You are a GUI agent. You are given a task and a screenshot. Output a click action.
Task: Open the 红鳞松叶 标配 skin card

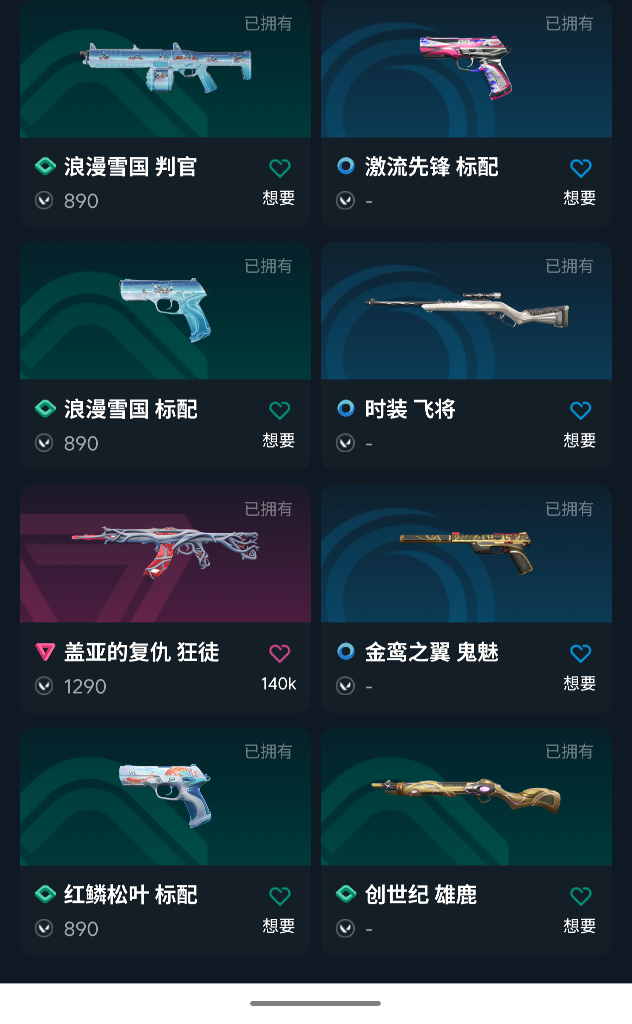click(x=165, y=797)
